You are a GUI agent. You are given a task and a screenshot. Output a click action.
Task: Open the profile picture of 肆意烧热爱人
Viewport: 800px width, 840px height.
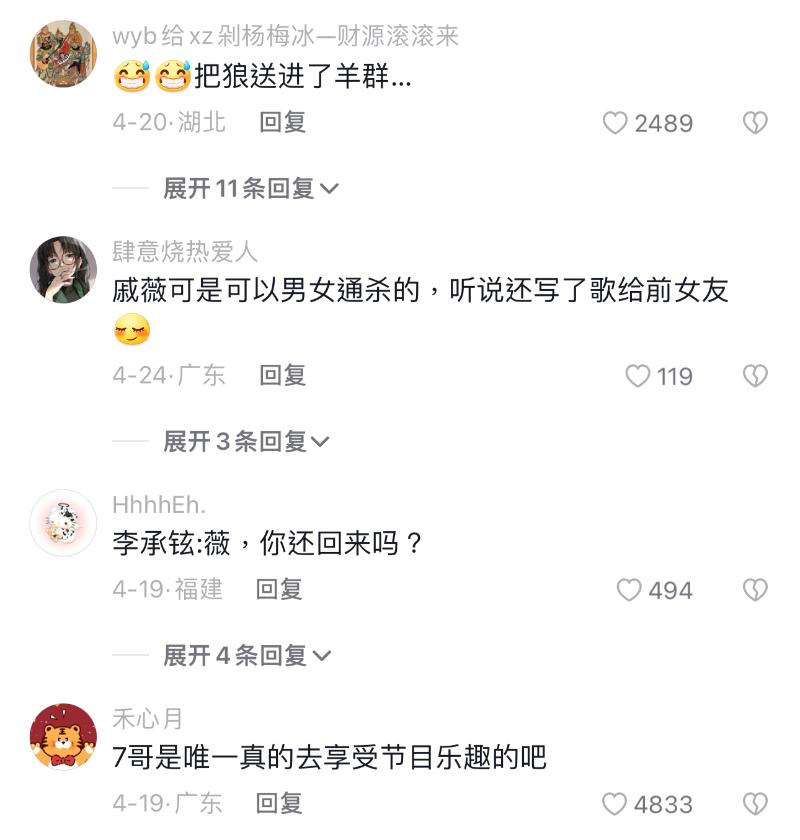64,270
